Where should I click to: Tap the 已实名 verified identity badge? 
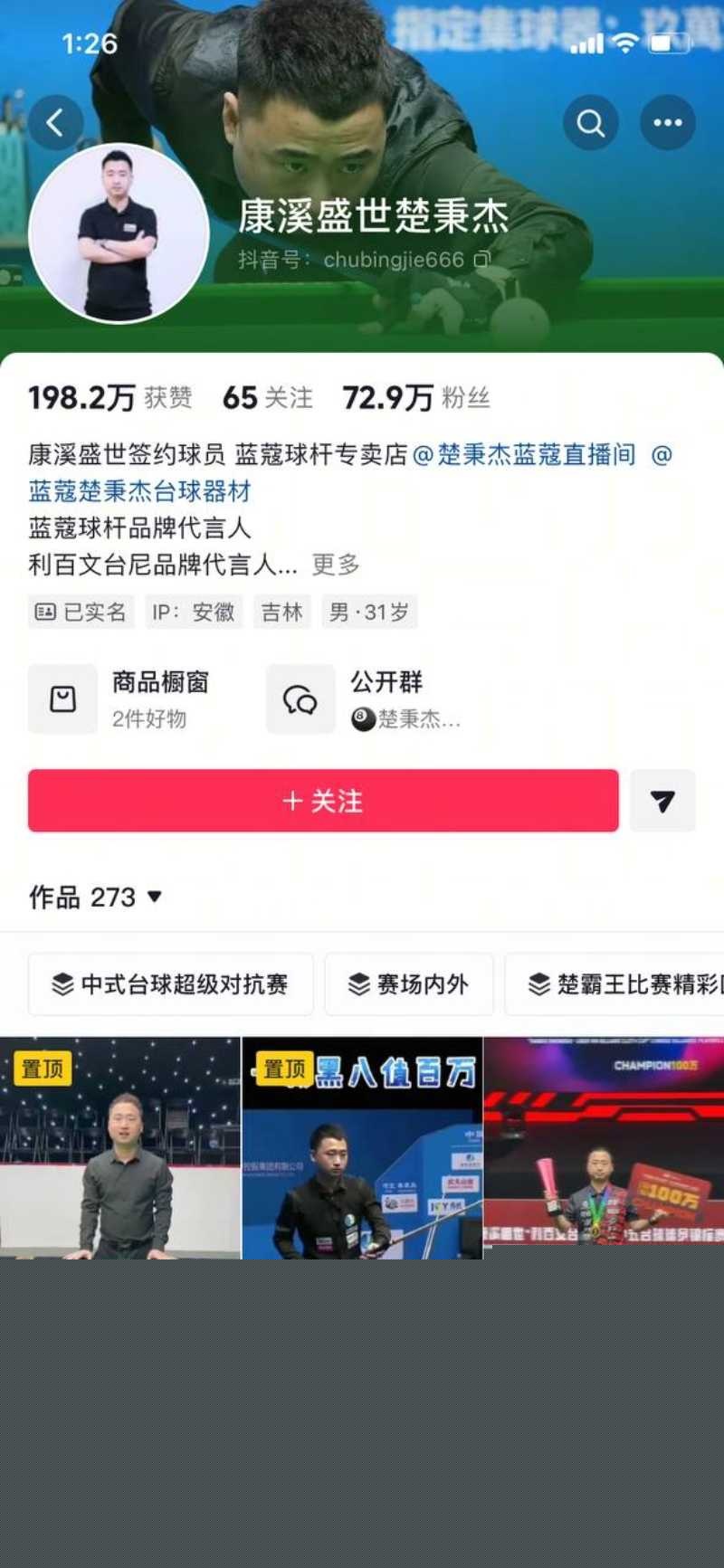tap(81, 612)
